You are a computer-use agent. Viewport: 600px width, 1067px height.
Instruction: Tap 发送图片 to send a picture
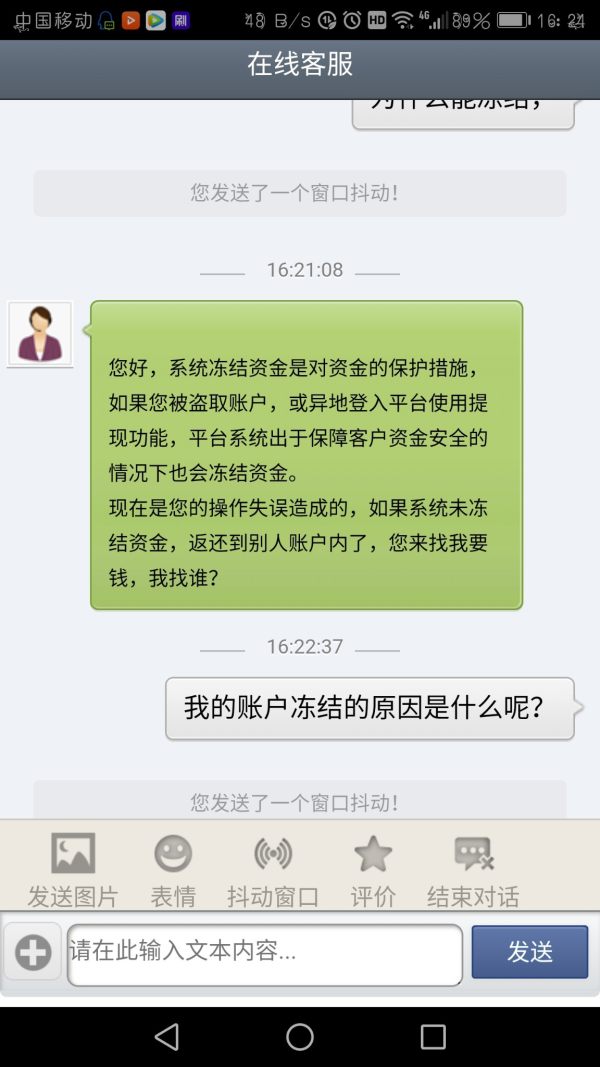pos(73,866)
